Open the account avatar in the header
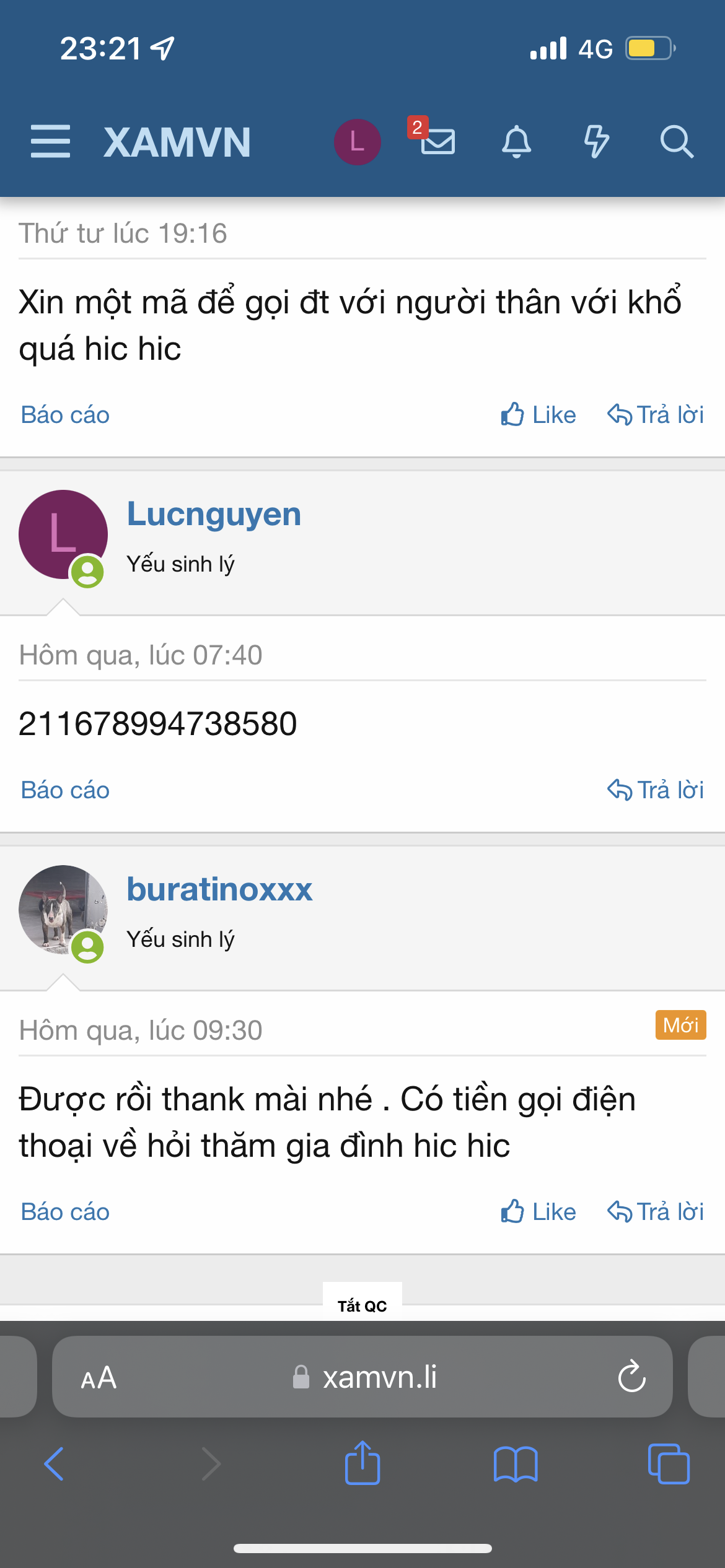The image size is (725, 1568). pyautogui.click(x=358, y=142)
